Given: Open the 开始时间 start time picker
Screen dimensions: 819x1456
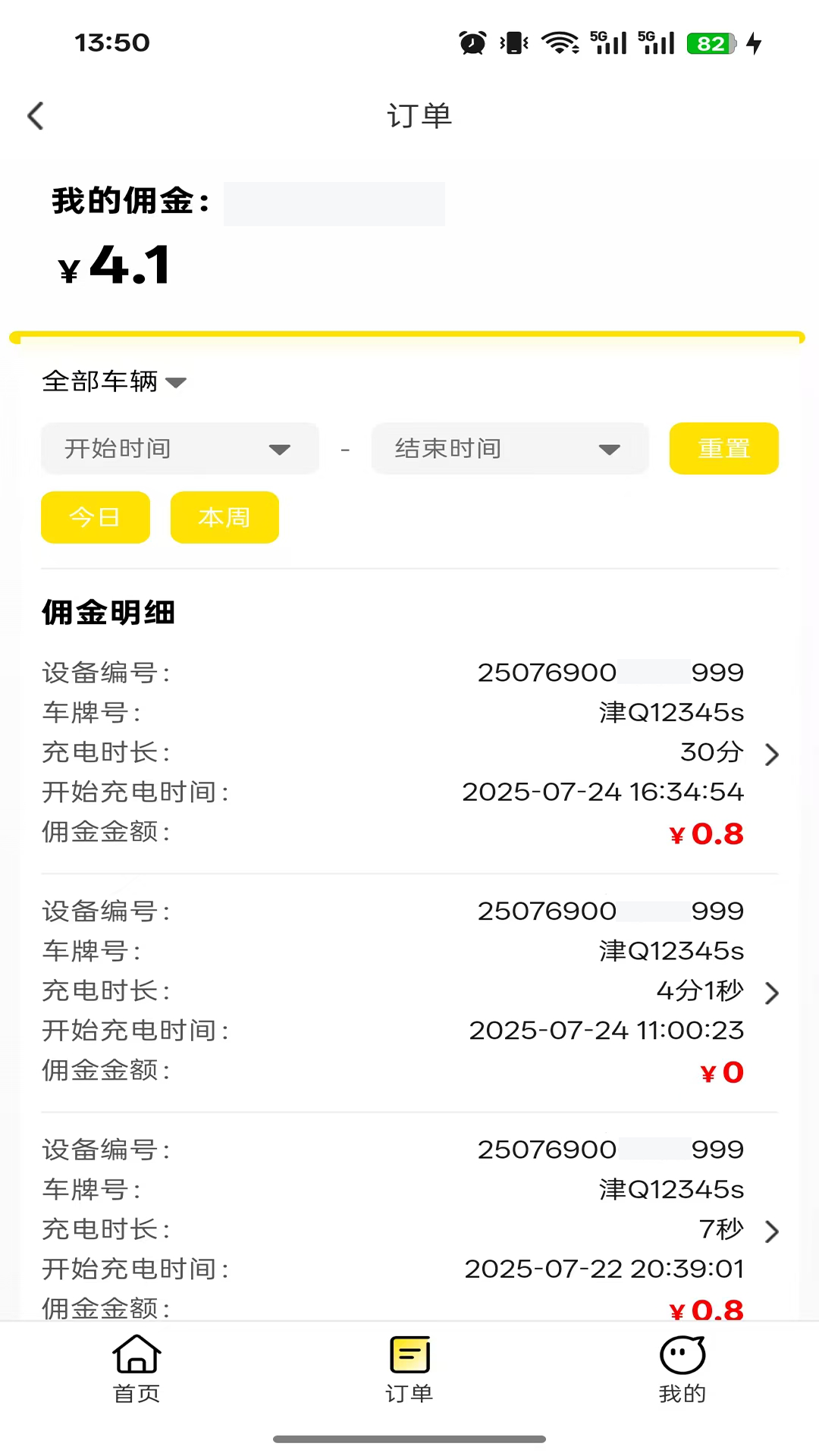Looking at the screenshot, I should pos(179,448).
